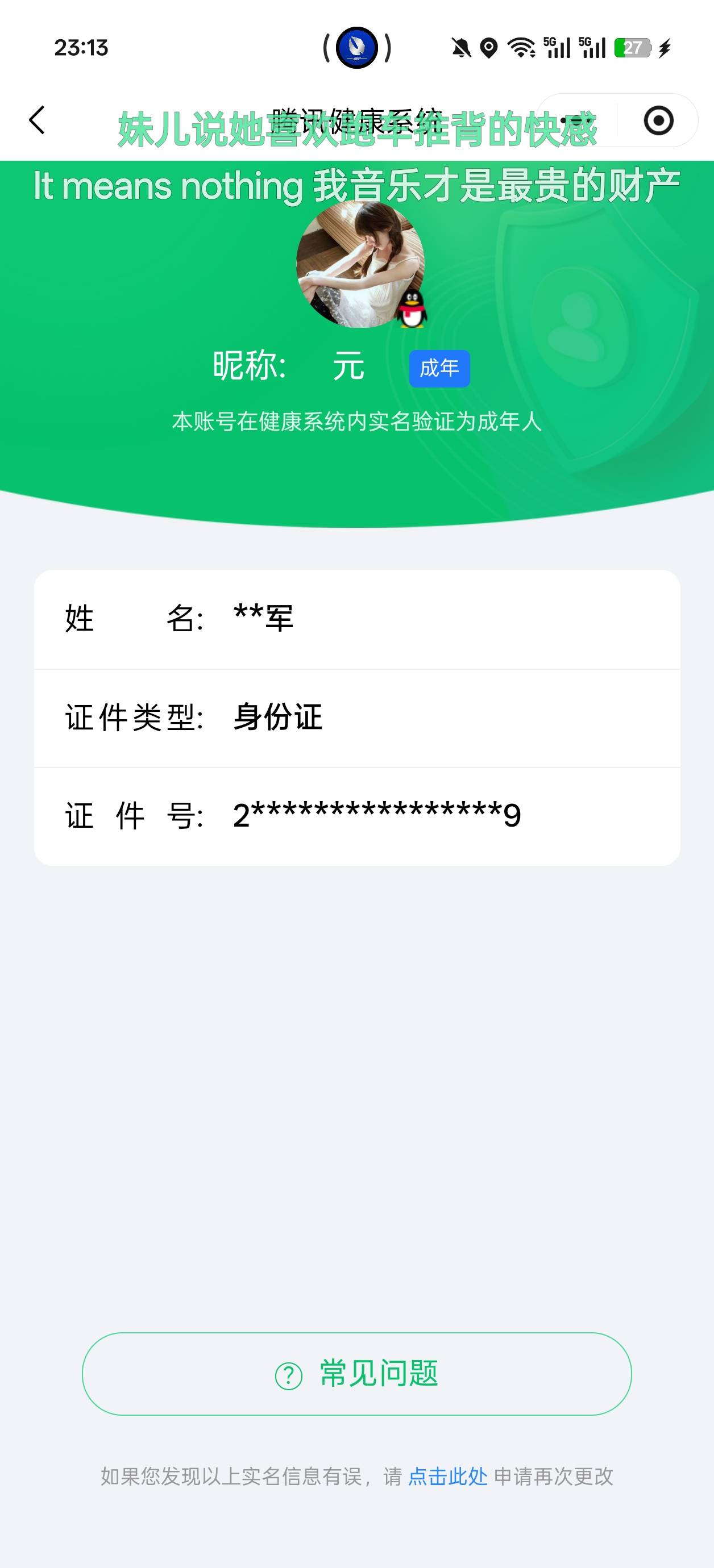
Task: Open 点击此处 to change real-name info
Action: (449, 1475)
